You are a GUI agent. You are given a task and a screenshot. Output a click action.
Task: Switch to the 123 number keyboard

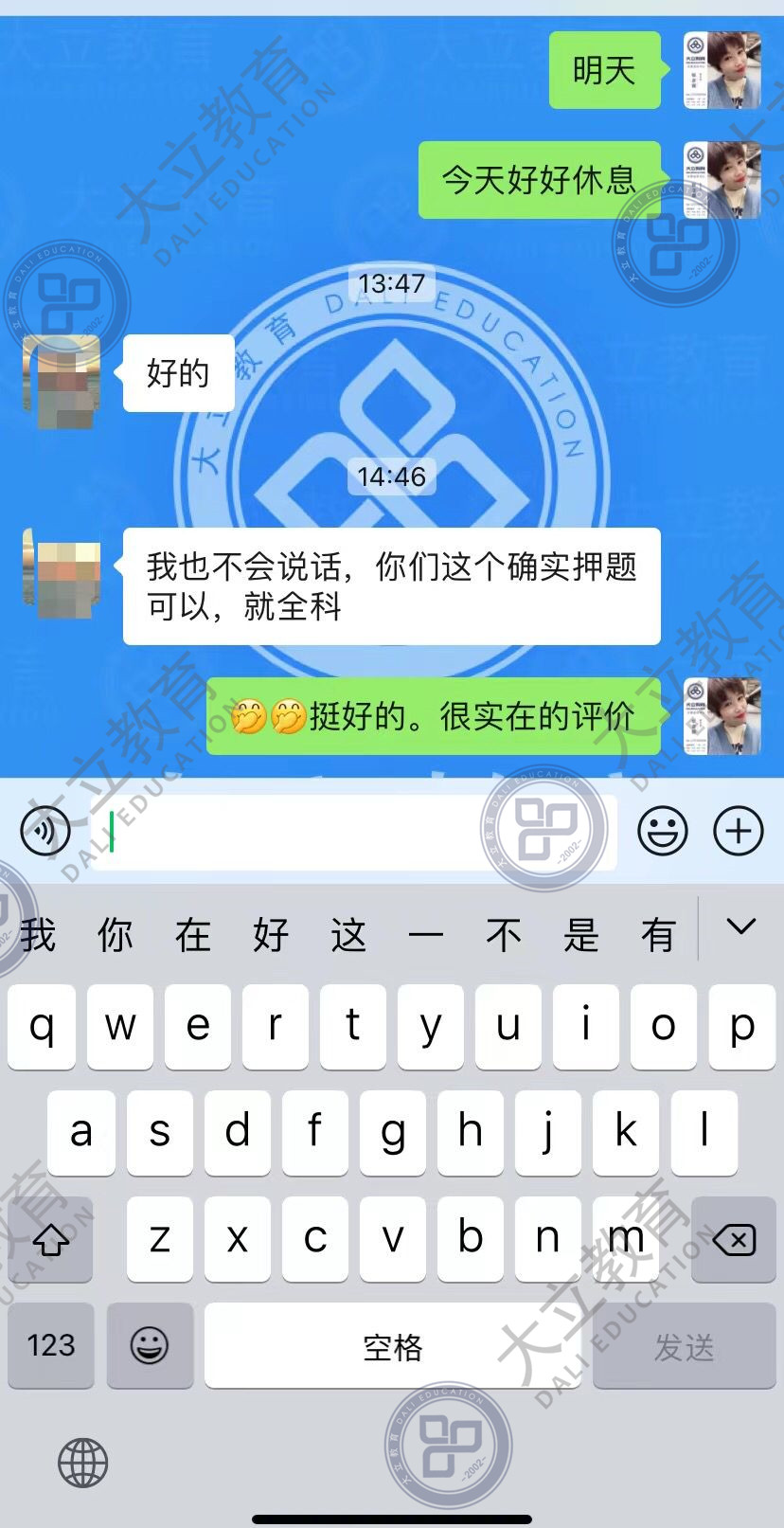(x=51, y=1346)
